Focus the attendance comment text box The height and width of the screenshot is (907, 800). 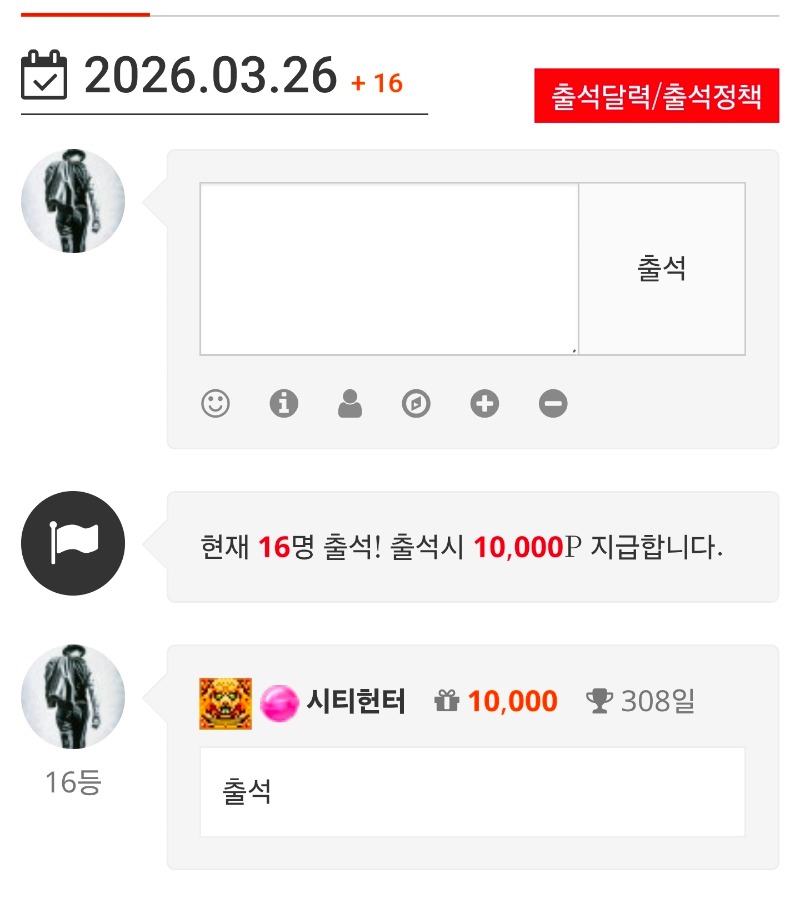389,268
